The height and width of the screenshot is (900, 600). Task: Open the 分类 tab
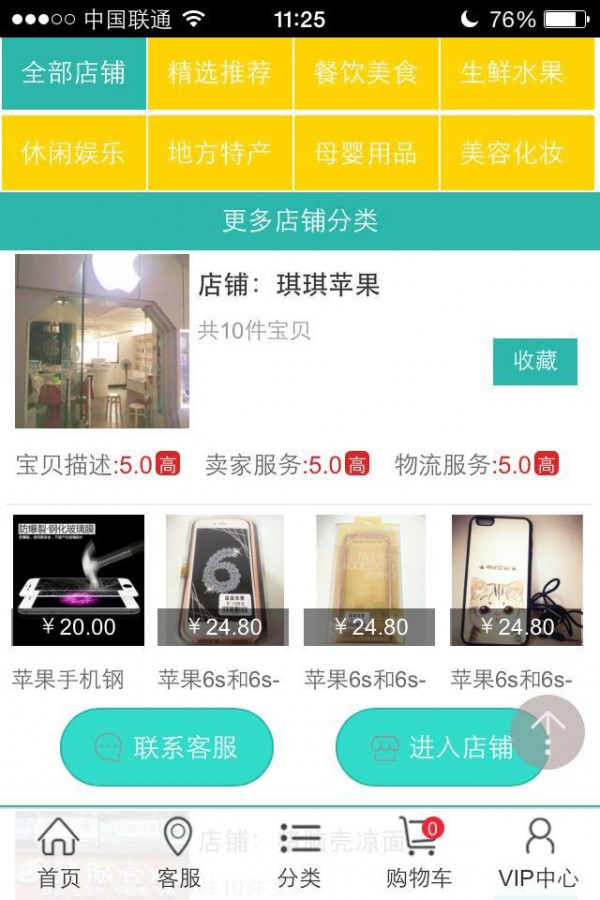tap(299, 853)
